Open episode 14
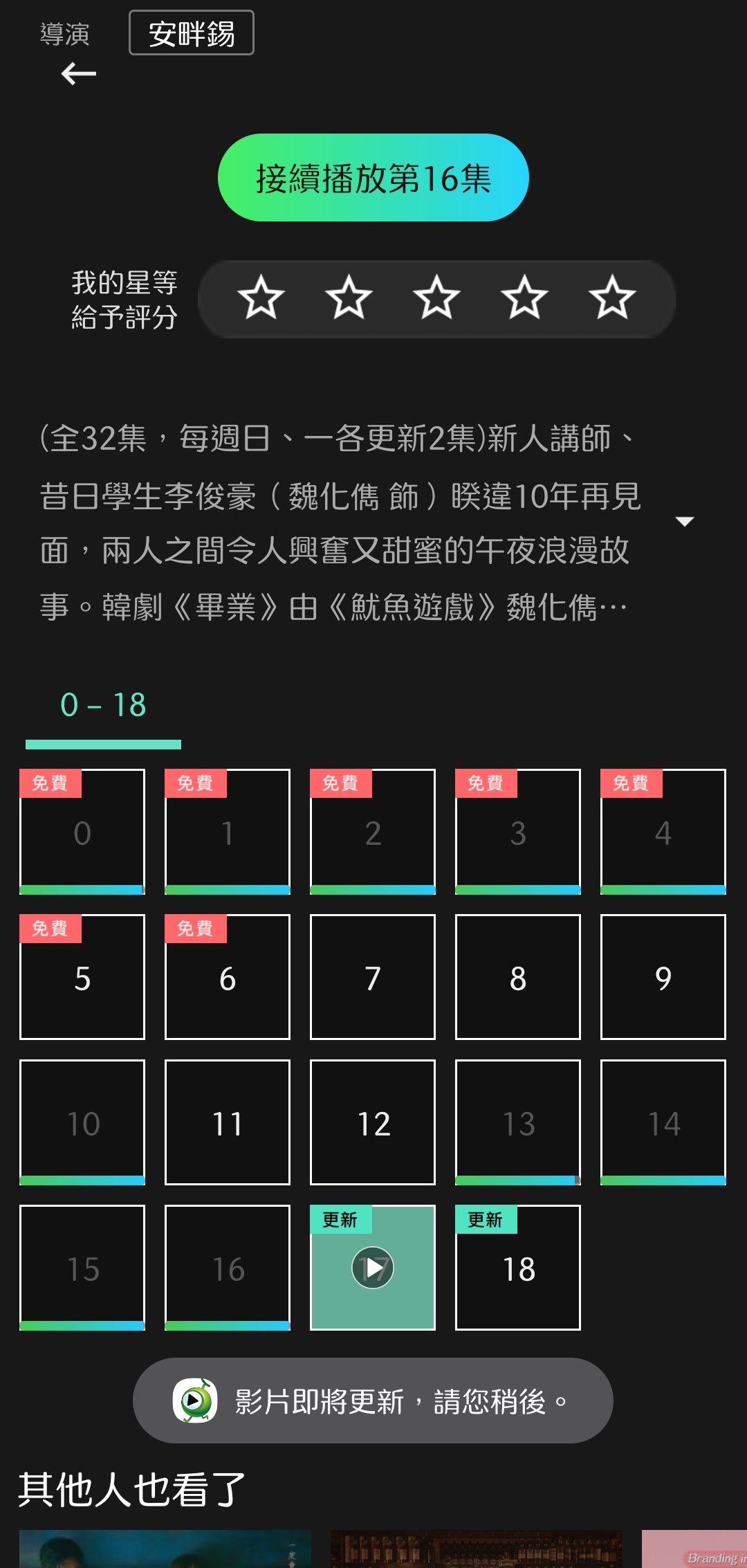The width and height of the screenshot is (747, 1568). [x=663, y=1122]
